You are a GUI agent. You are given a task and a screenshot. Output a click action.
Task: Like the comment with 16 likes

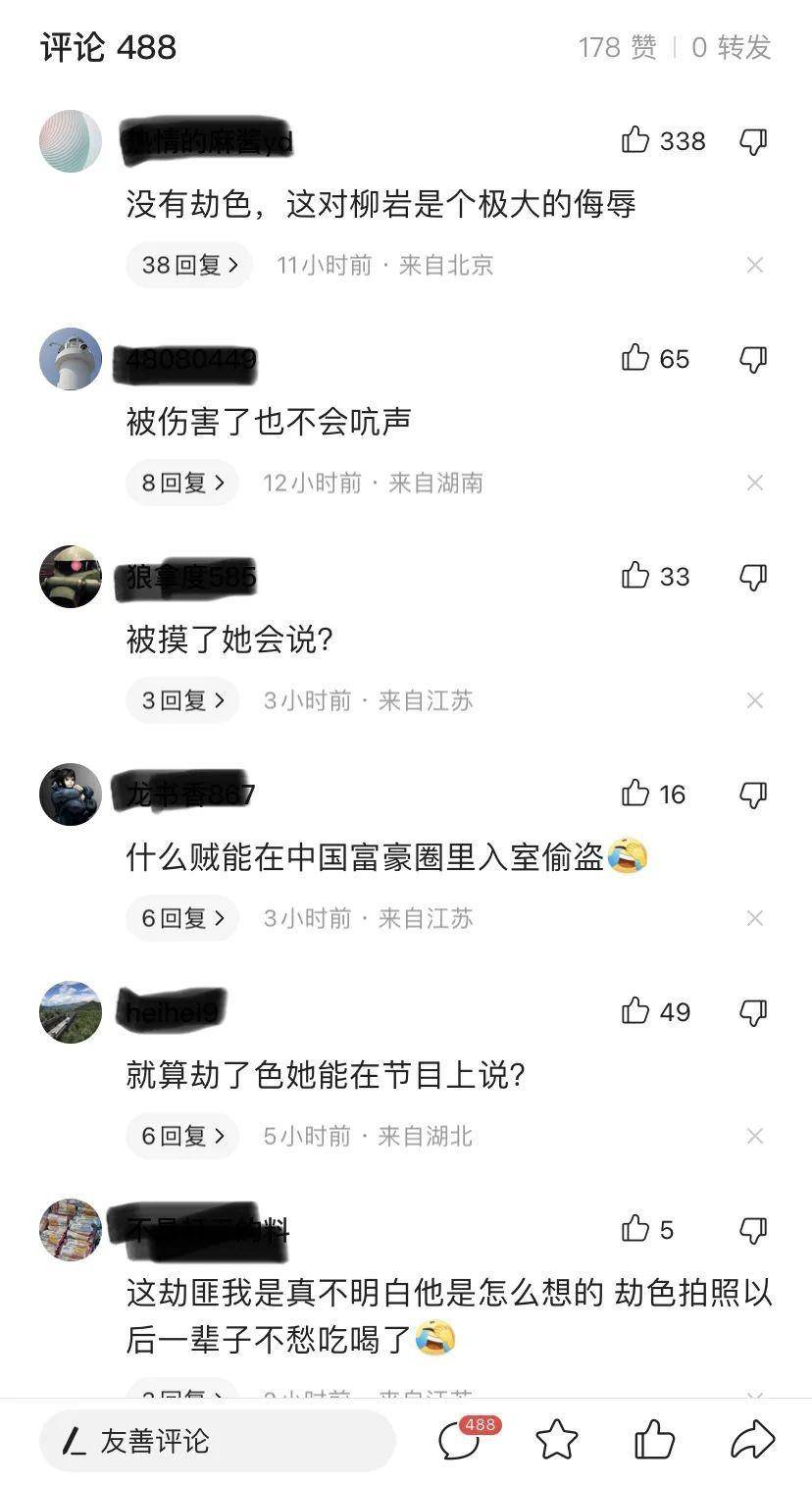[x=635, y=794]
